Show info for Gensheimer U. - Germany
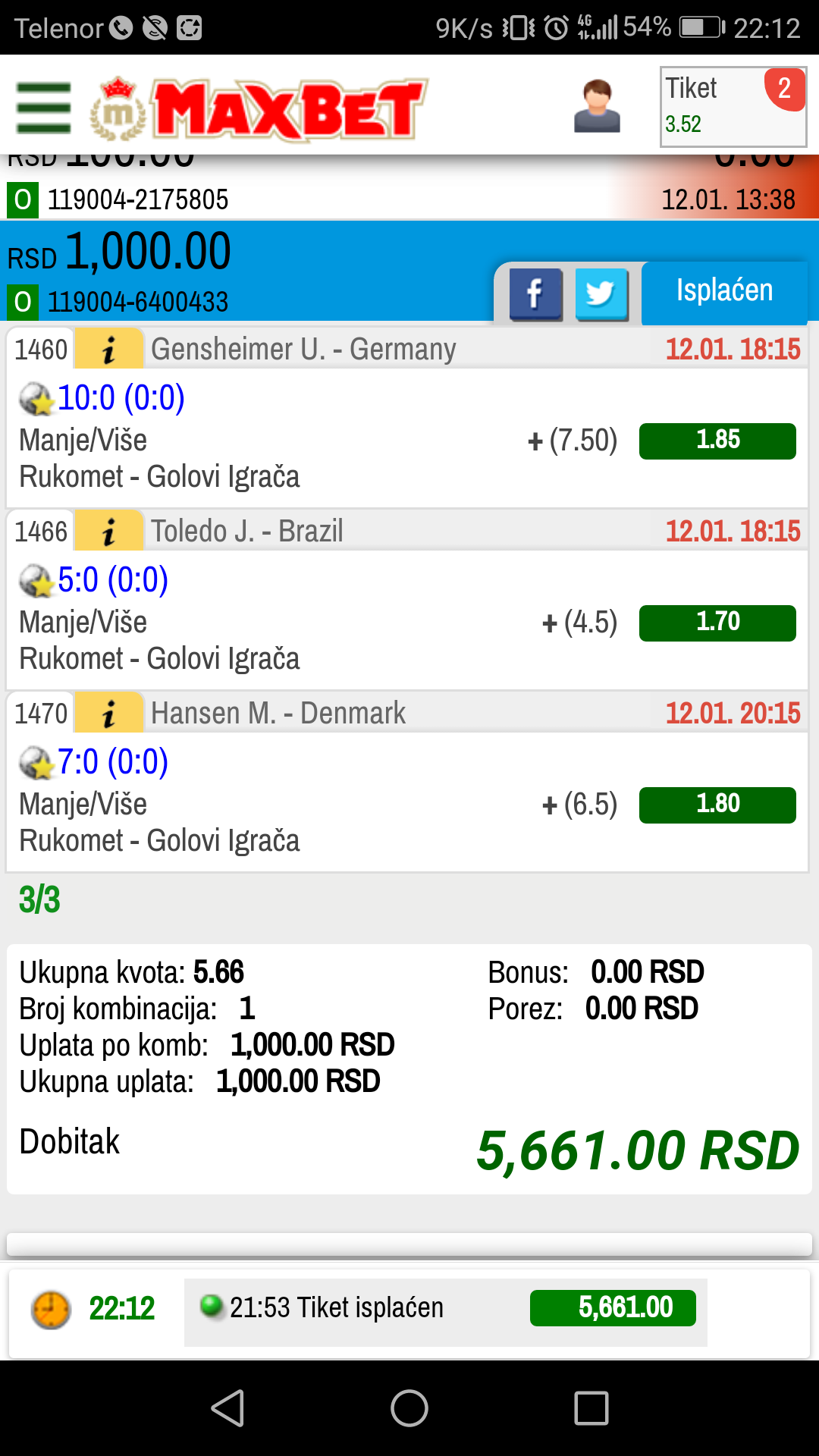The image size is (819, 1456). point(110,350)
